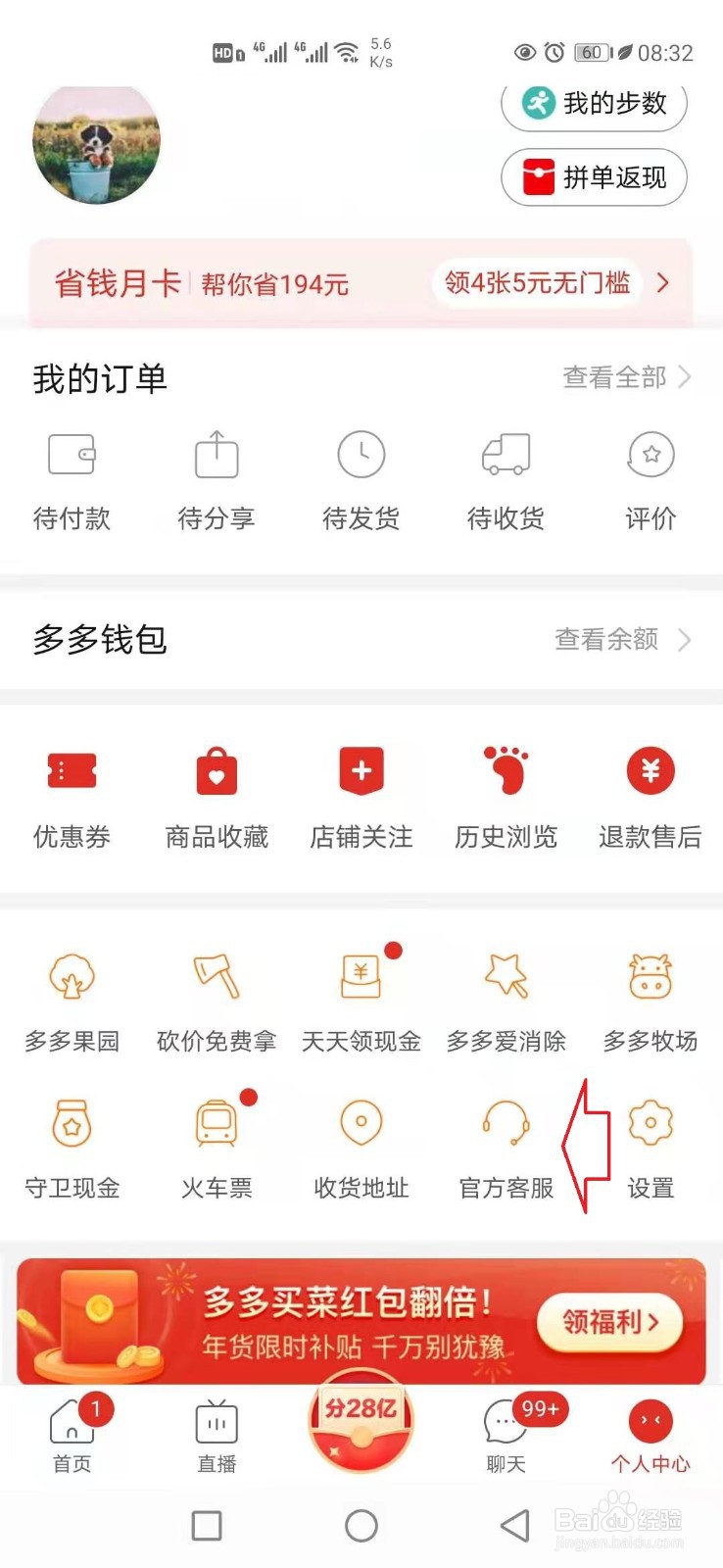Go to 退款售后 refunds and after-sales
723x1568 pixels.
point(651,796)
